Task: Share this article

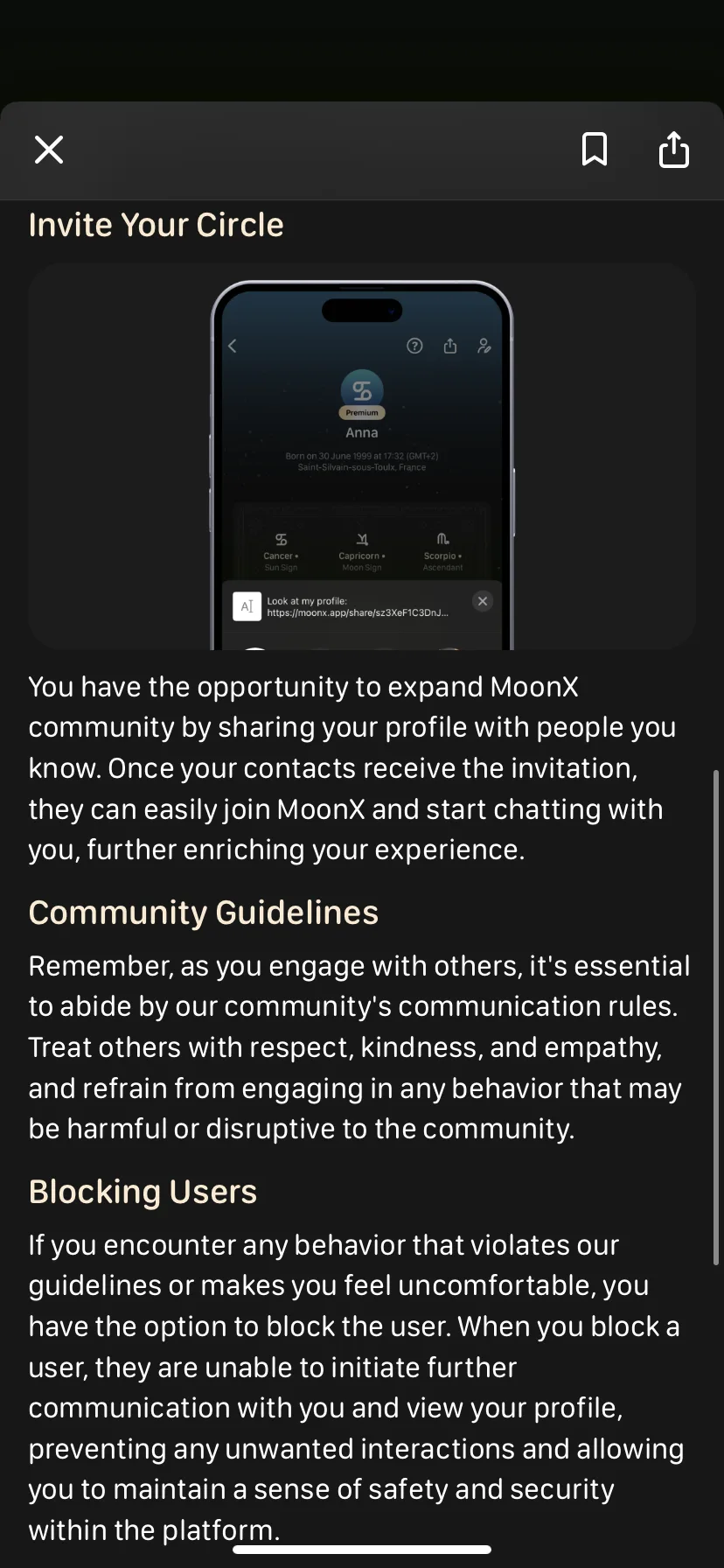Action: 673,149
